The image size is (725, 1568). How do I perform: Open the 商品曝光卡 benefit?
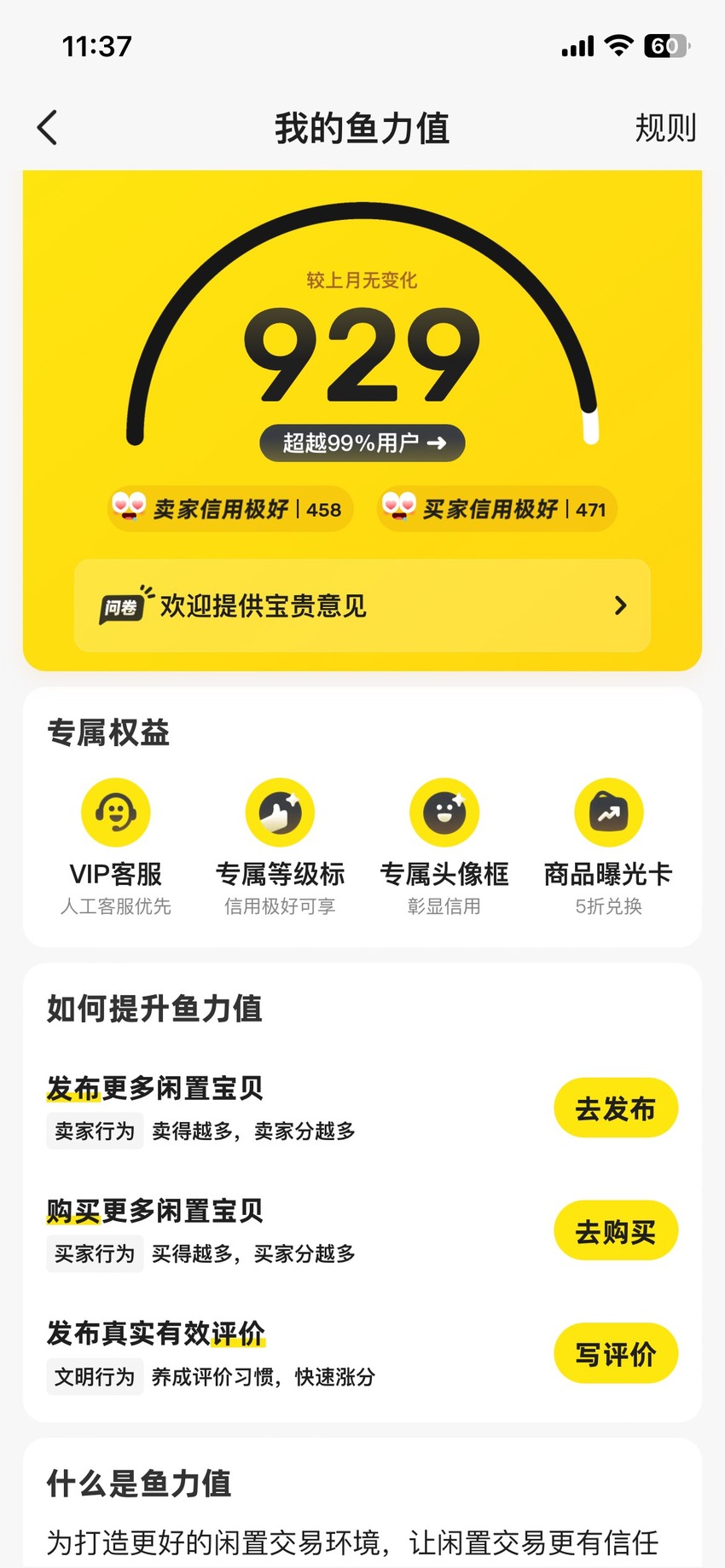608,847
